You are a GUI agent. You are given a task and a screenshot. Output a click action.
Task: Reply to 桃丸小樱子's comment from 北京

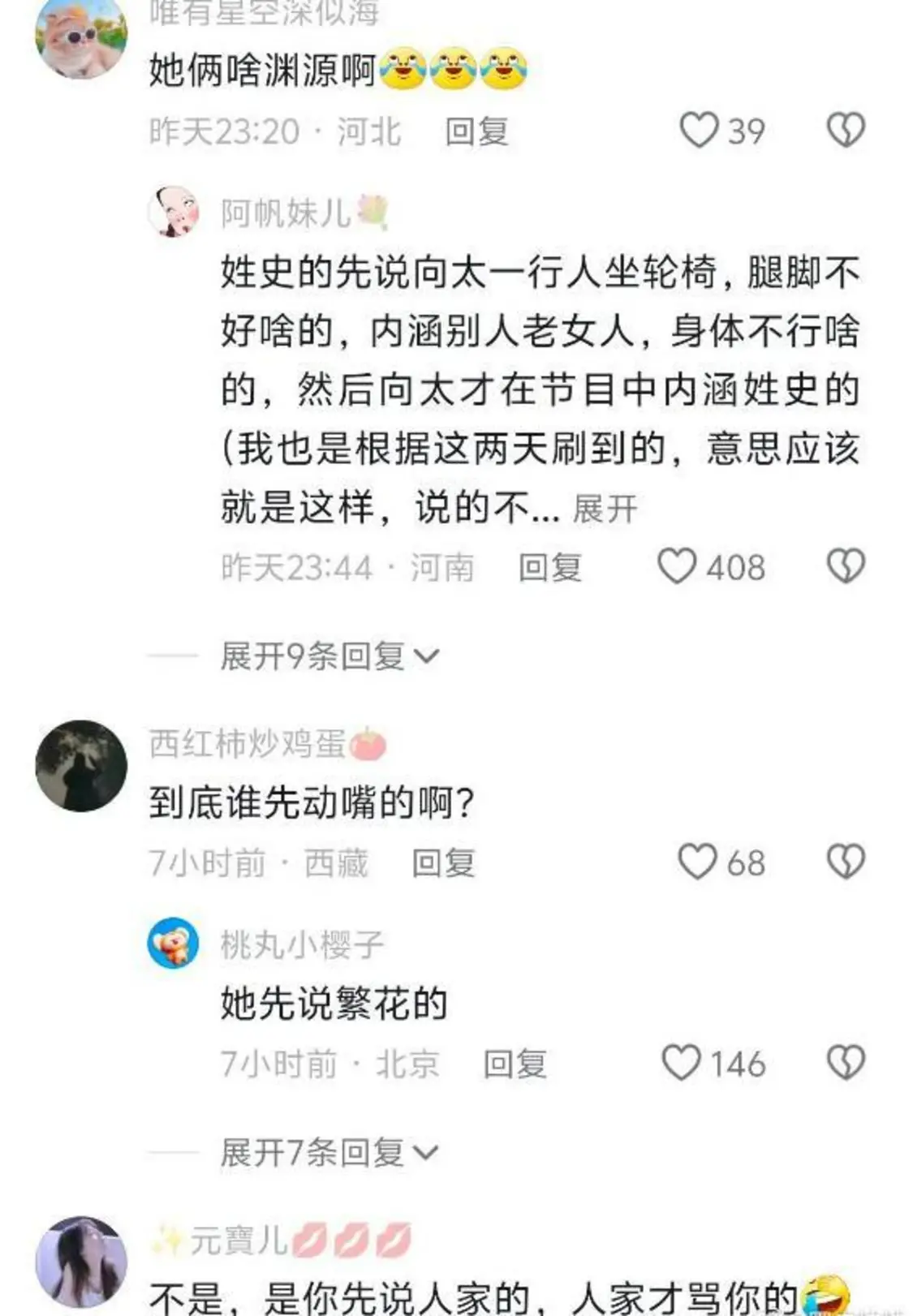(x=515, y=1064)
